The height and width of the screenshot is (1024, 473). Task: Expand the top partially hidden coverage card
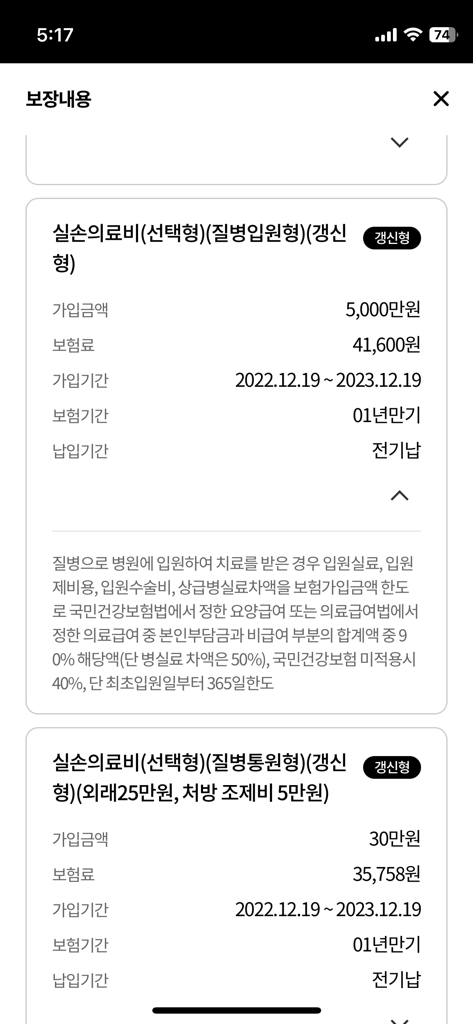click(399, 142)
